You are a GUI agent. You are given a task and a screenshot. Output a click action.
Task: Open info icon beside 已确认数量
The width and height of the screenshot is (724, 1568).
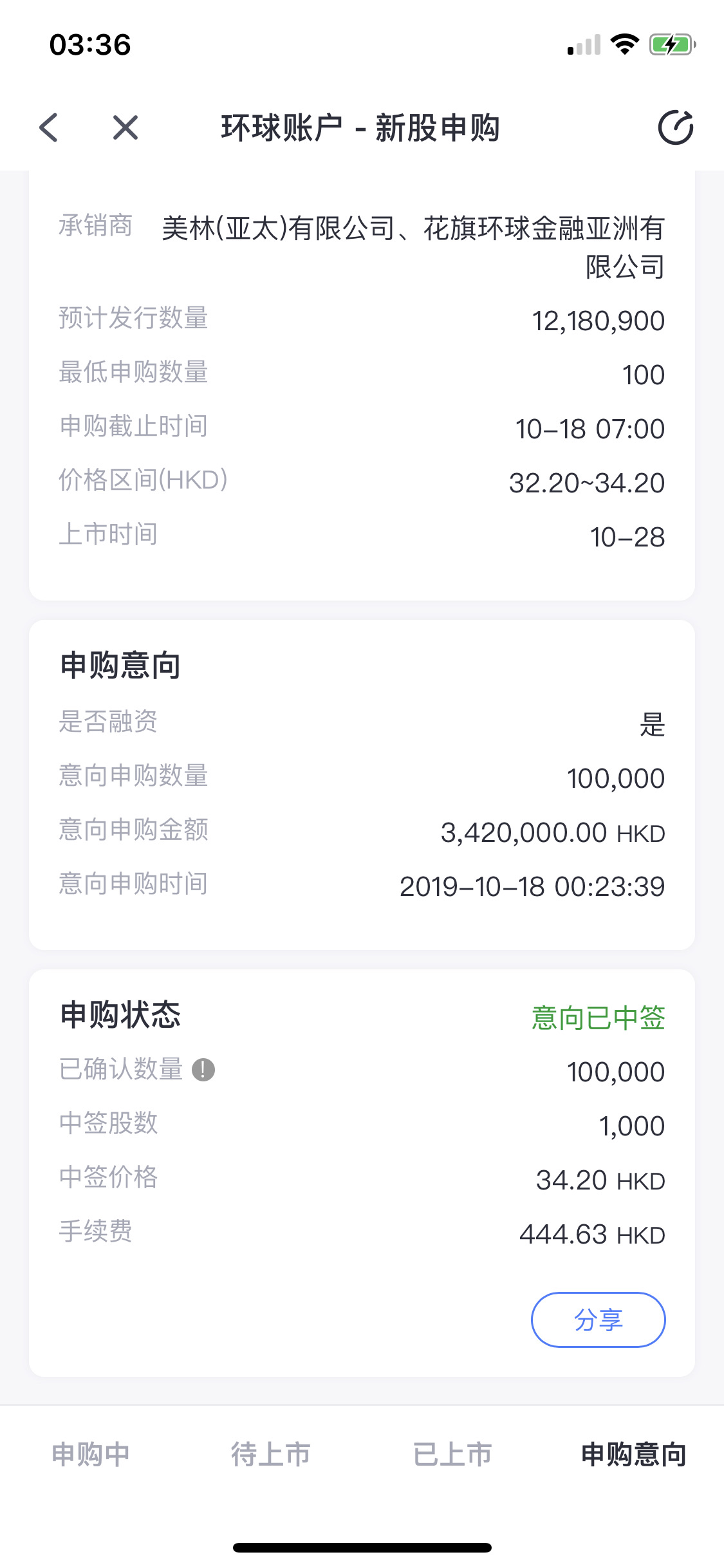[x=203, y=1070]
